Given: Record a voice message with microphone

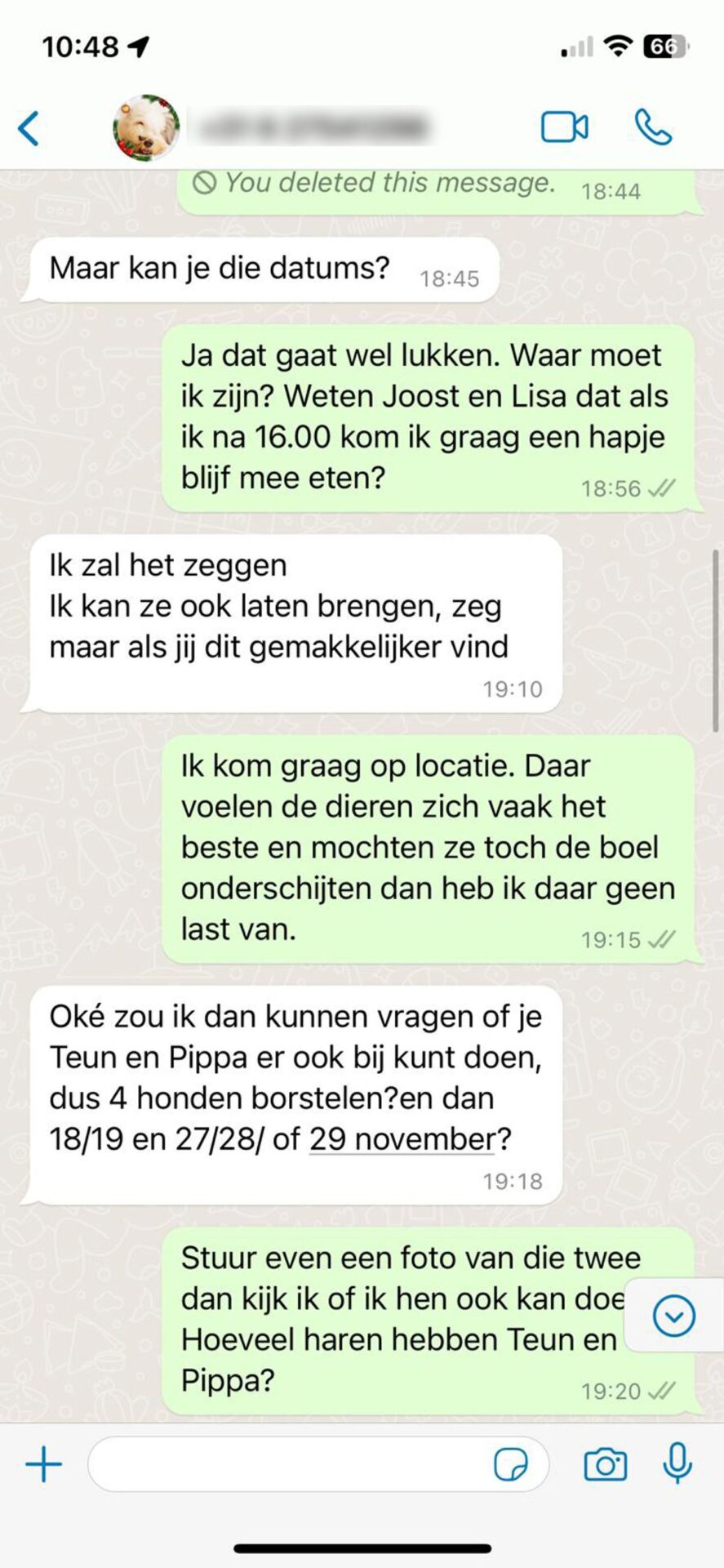Looking at the screenshot, I should click(677, 1463).
